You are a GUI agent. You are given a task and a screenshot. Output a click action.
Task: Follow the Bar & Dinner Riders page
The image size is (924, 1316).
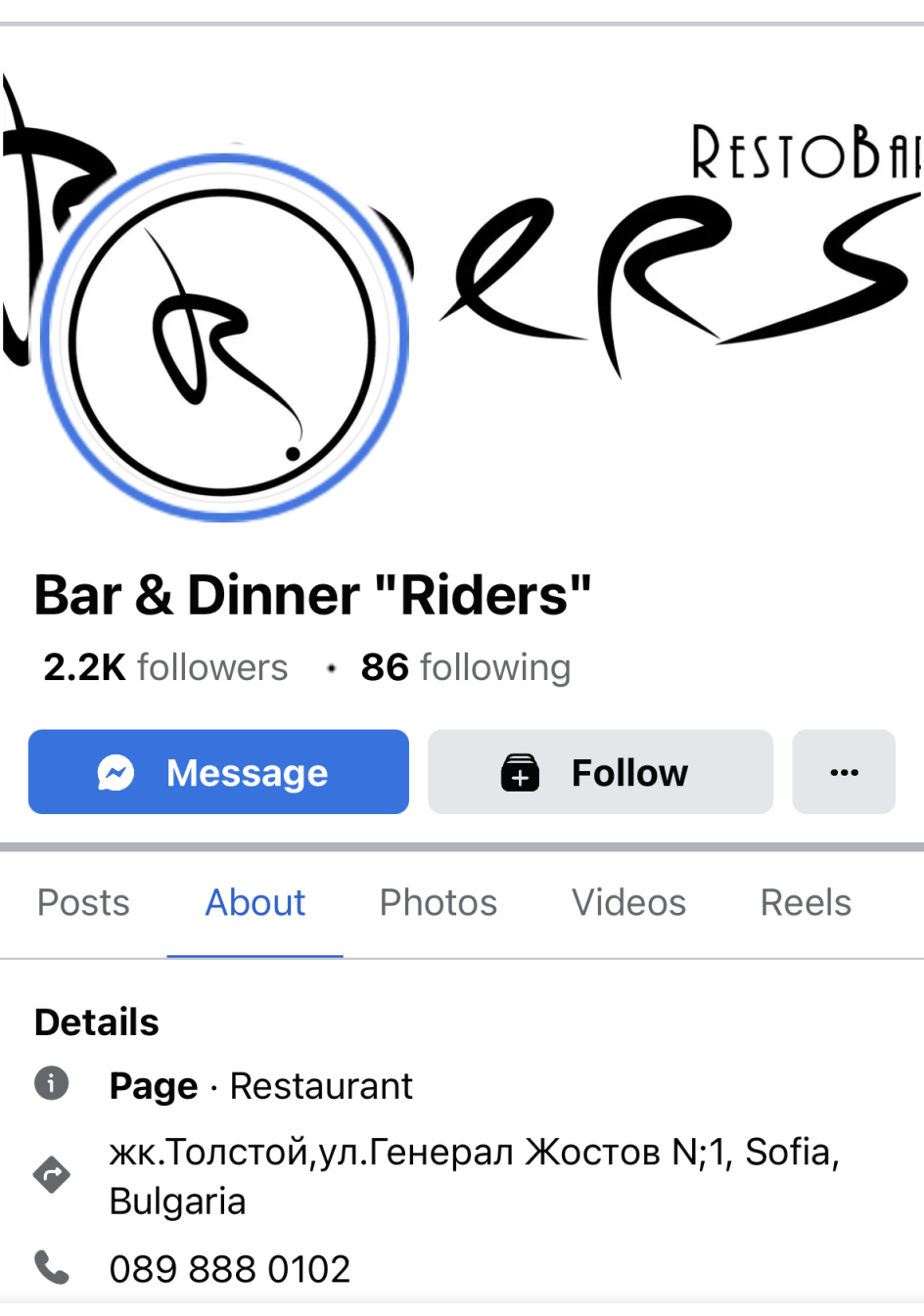[x=600, y=772]
